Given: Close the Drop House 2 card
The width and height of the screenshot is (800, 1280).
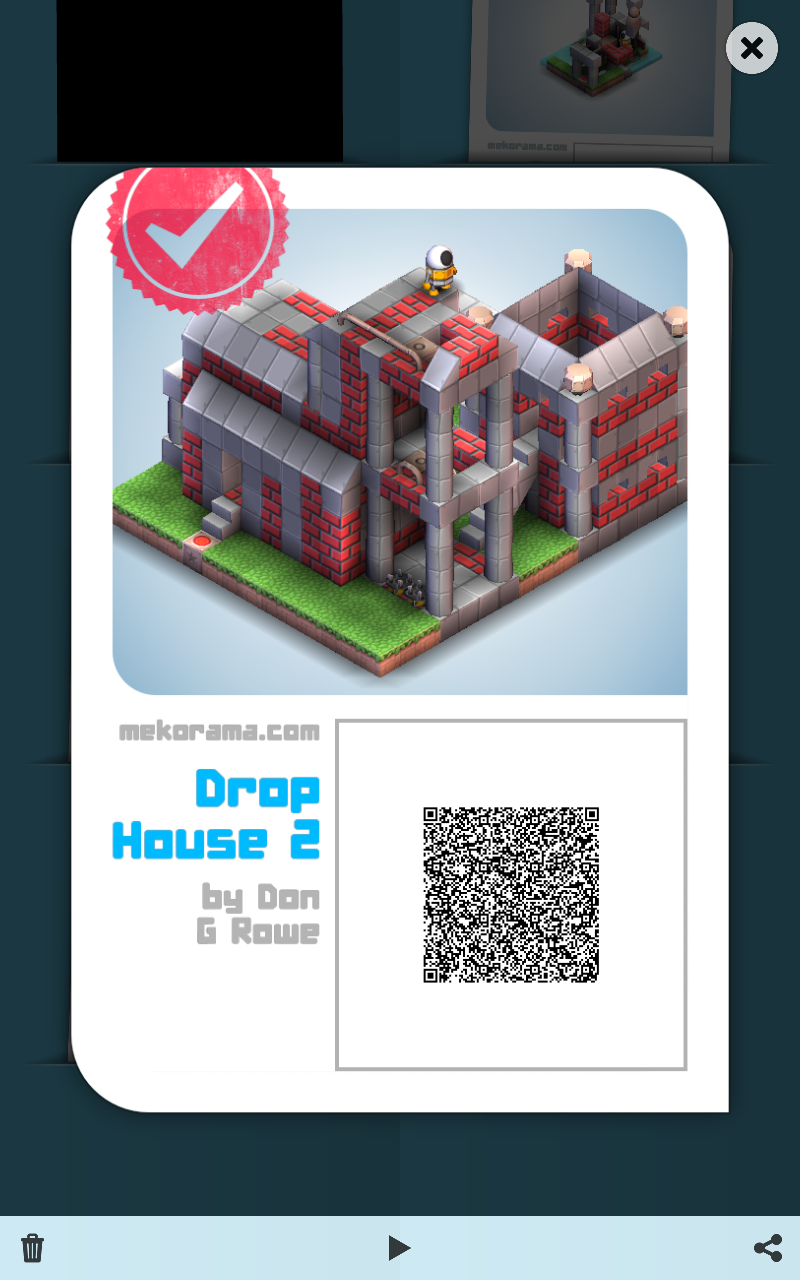Looking at the screenshot, I should (752, 48).
